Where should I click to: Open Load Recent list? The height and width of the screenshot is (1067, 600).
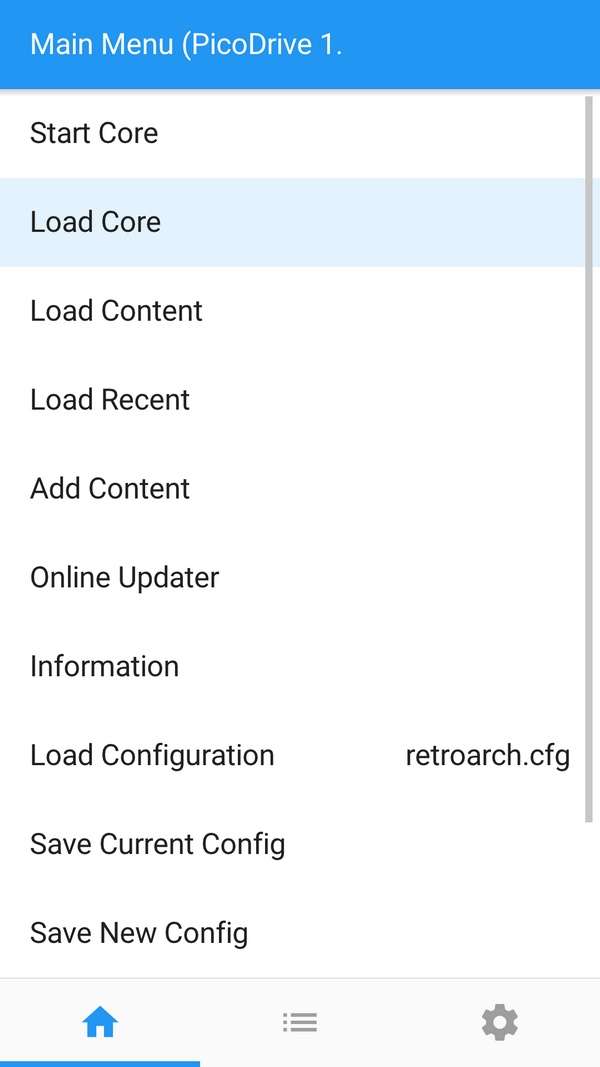(x=293, y=400)
